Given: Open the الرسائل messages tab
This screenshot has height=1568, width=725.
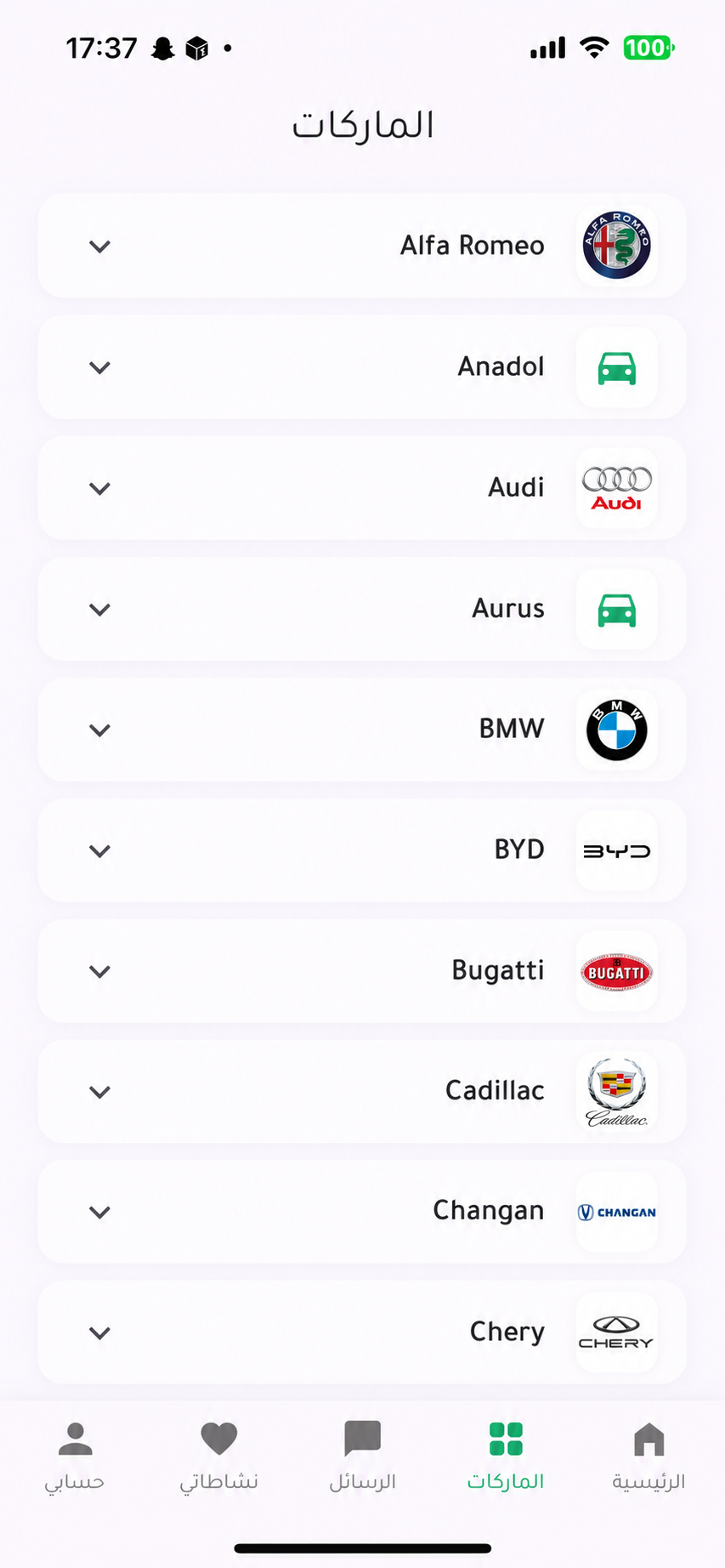Looking at the screenshot, I should click(x=363, y=1456).
